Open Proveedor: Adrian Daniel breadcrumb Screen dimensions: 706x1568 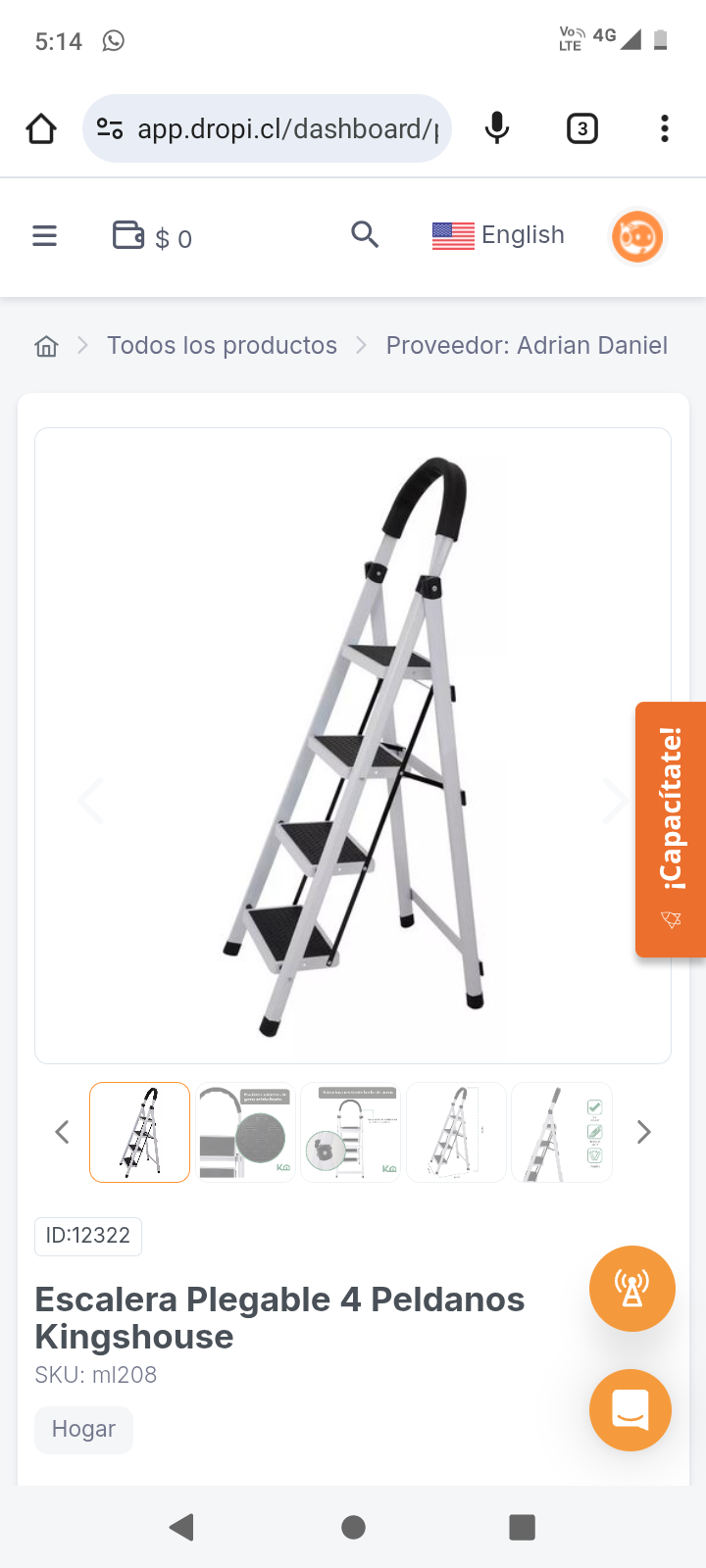coord(526,346)
